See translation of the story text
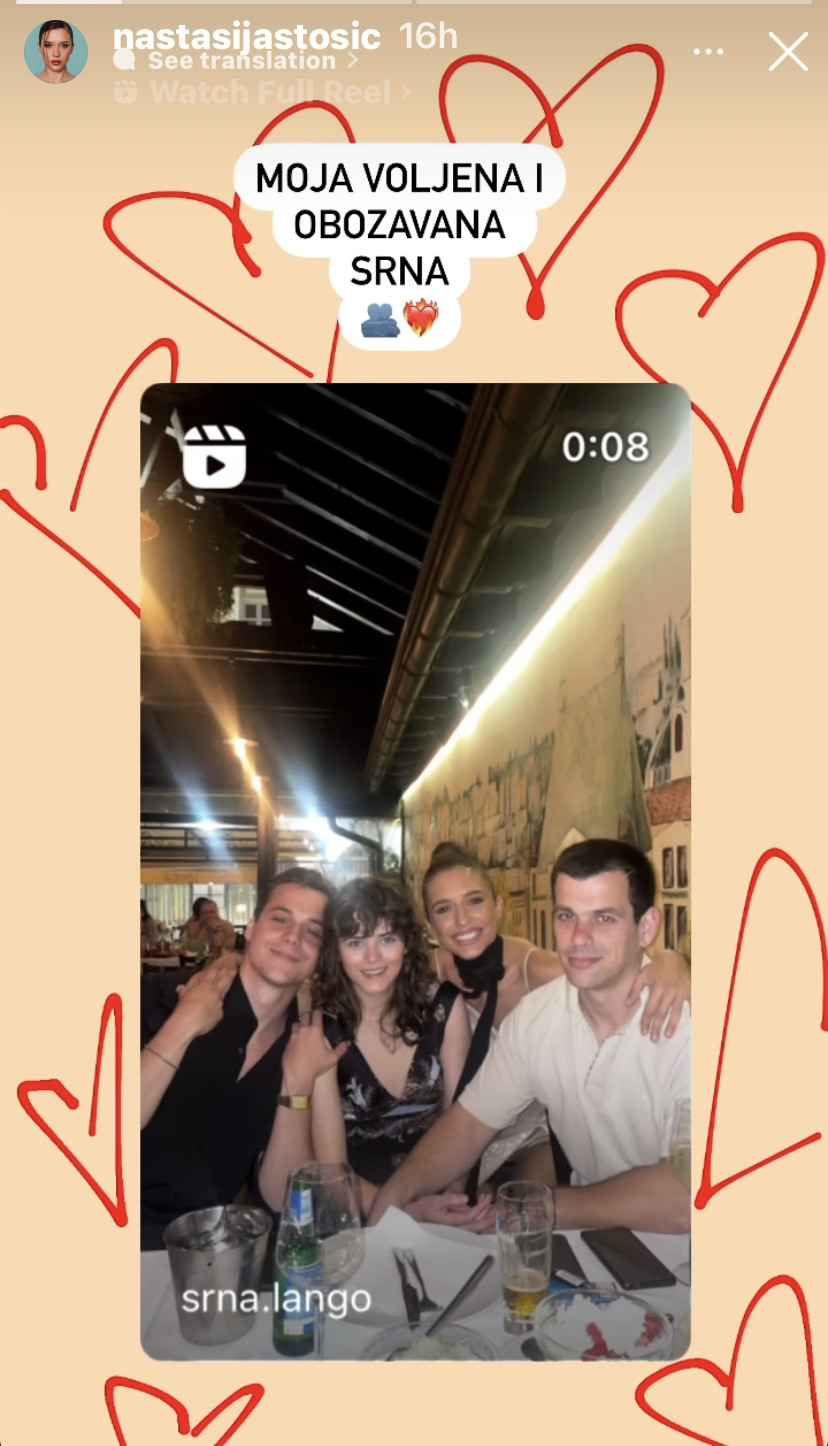The height and width of the screenshot is (1446, 828). 240,62
